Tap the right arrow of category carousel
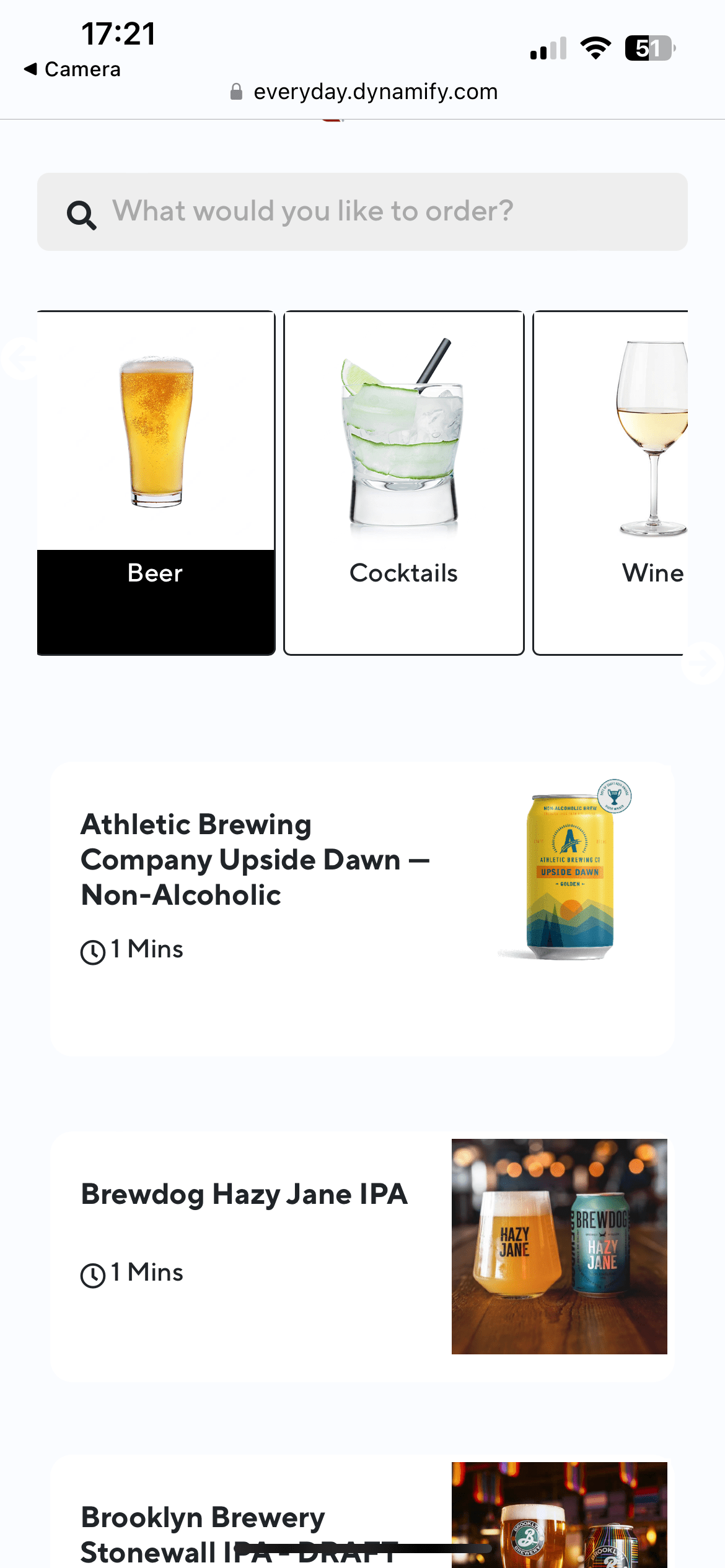The width and height of the screenshot is (725, 1568). 702,663
